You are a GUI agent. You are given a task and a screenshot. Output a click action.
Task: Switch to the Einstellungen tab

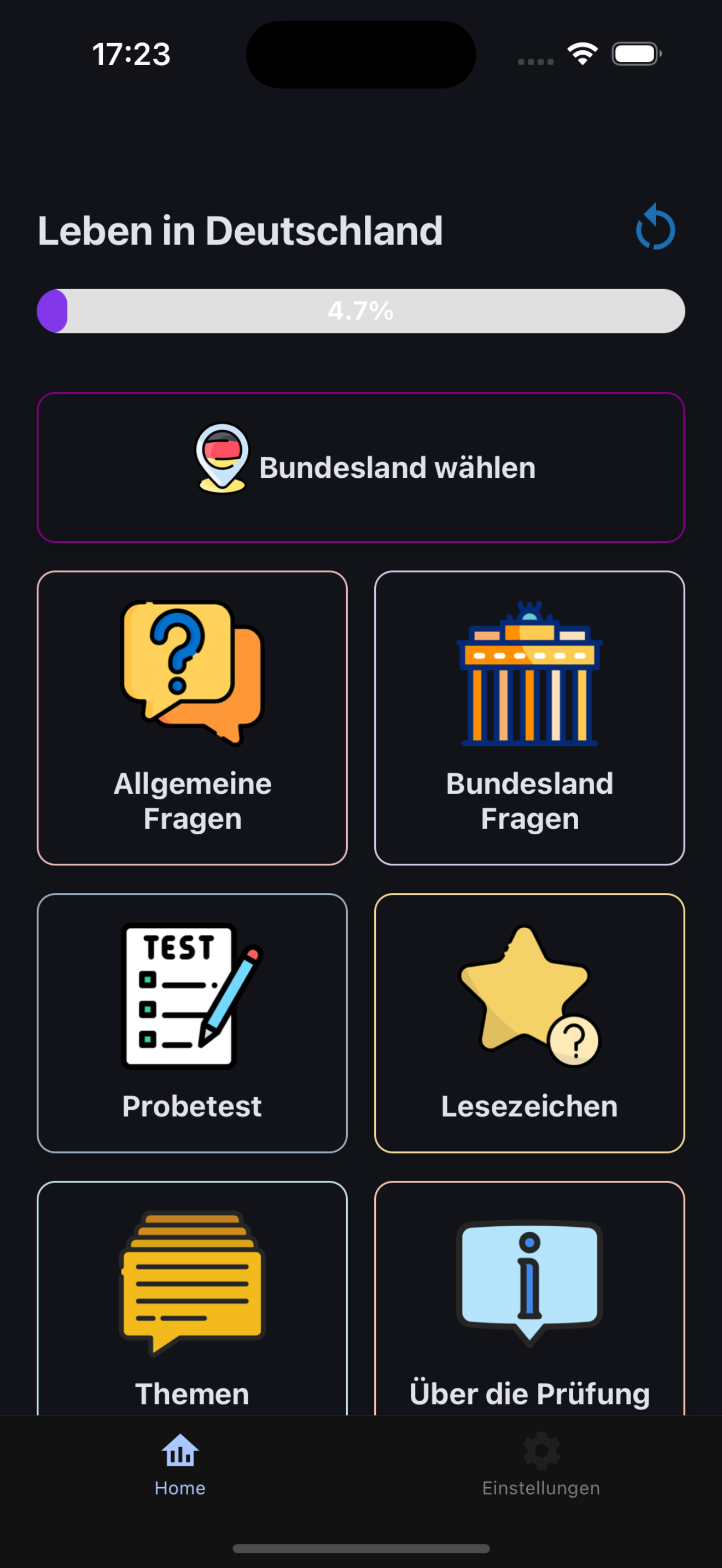tap(541, 1465)
